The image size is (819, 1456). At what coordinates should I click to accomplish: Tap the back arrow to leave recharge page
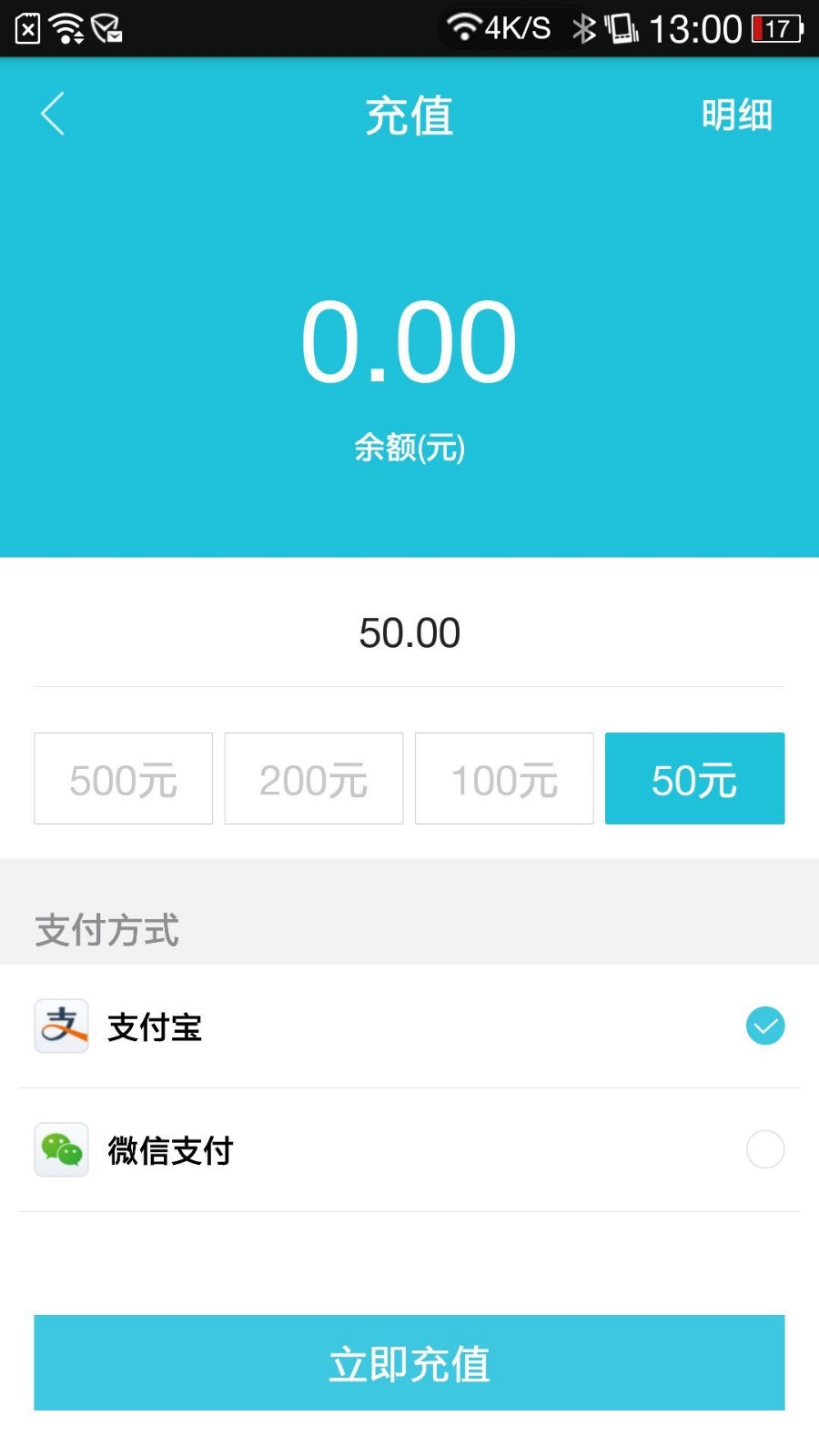[52, 115]
